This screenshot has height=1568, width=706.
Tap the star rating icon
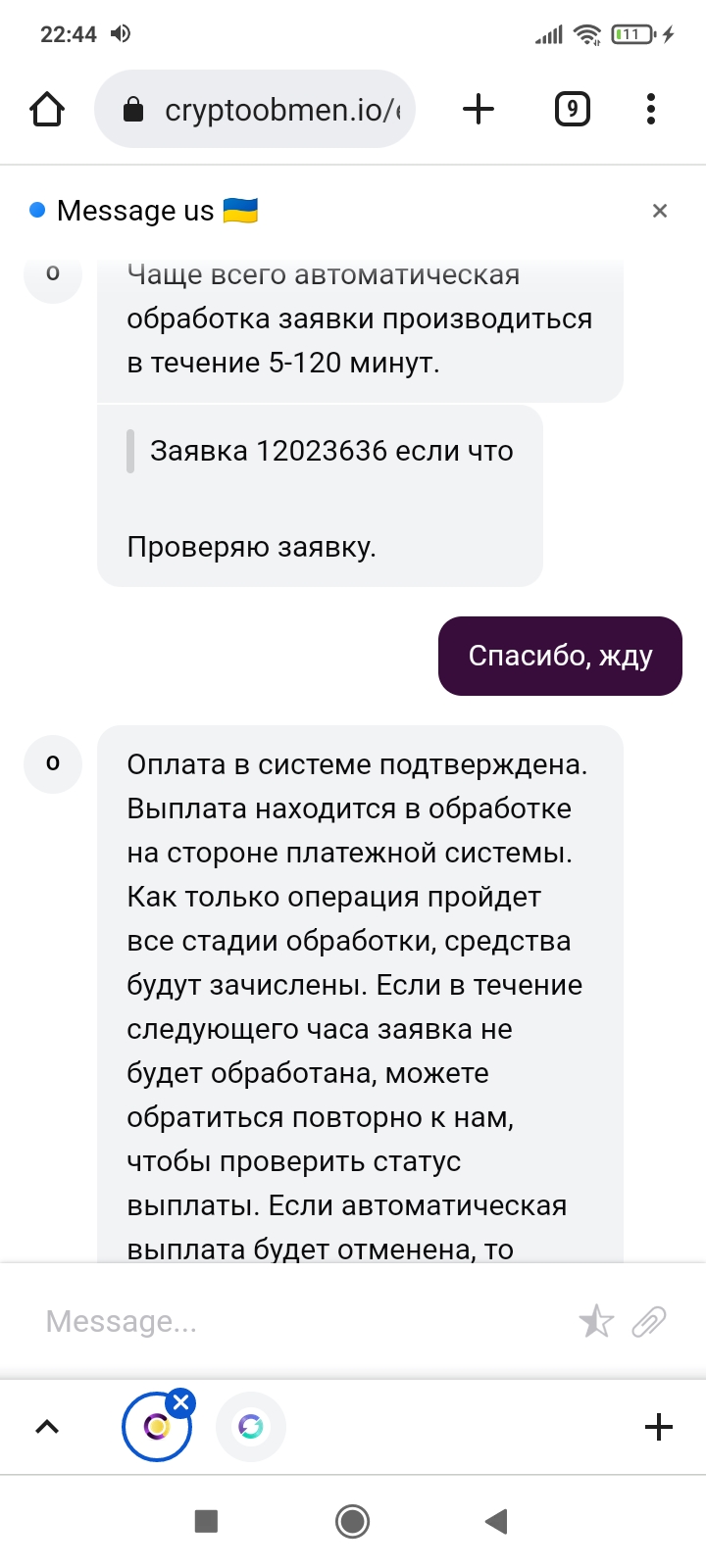(x=596, y=1321)
